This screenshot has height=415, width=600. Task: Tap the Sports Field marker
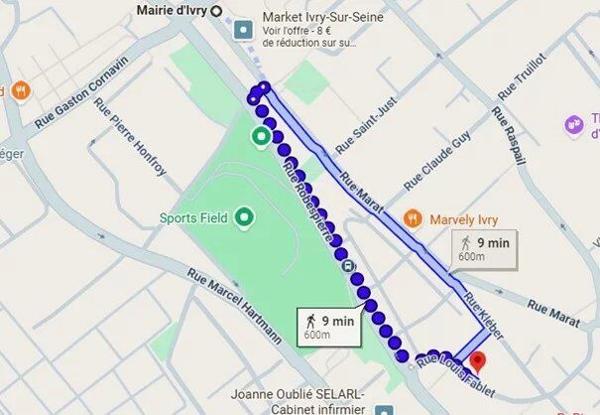tap(243, 217)
